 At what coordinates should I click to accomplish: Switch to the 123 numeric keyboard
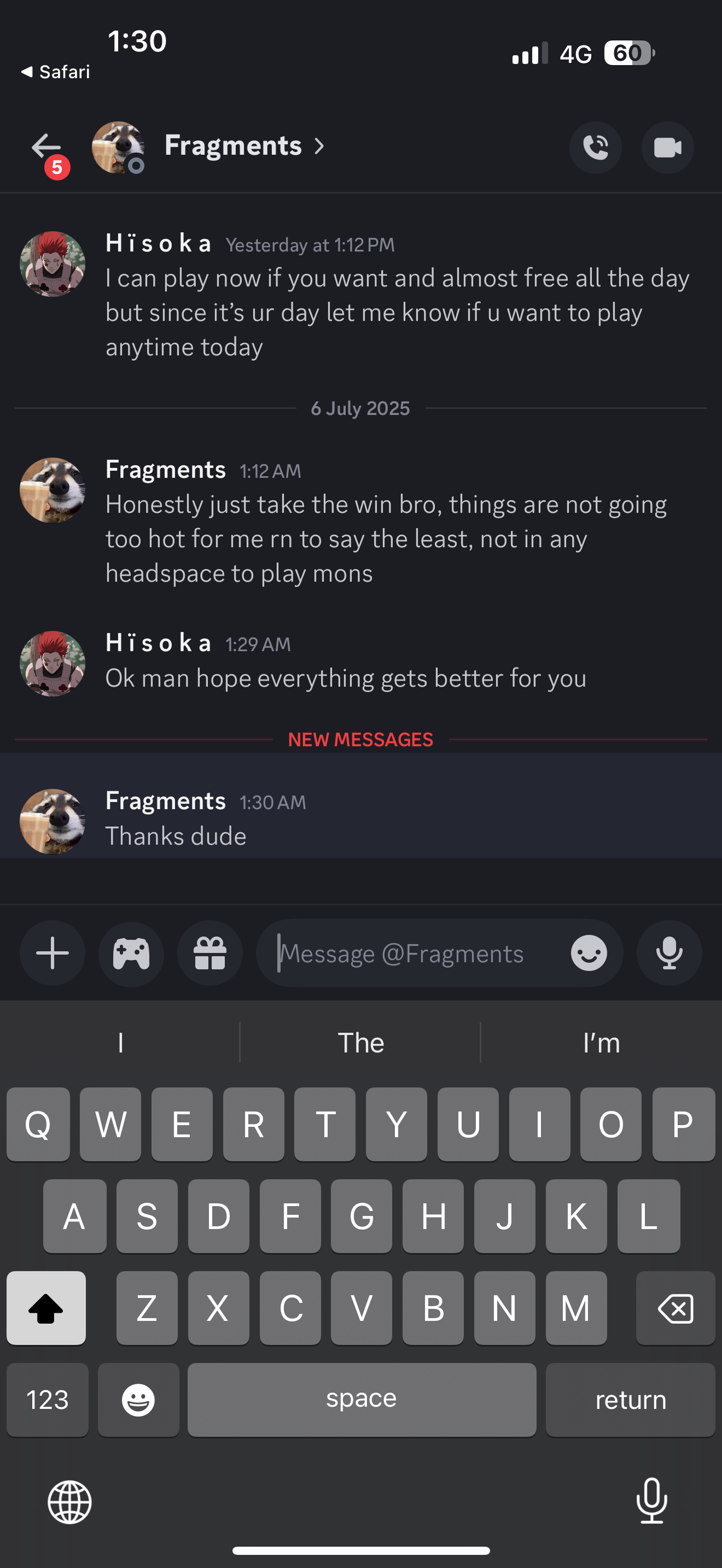pyautogui.click(x=48, y=1400)
